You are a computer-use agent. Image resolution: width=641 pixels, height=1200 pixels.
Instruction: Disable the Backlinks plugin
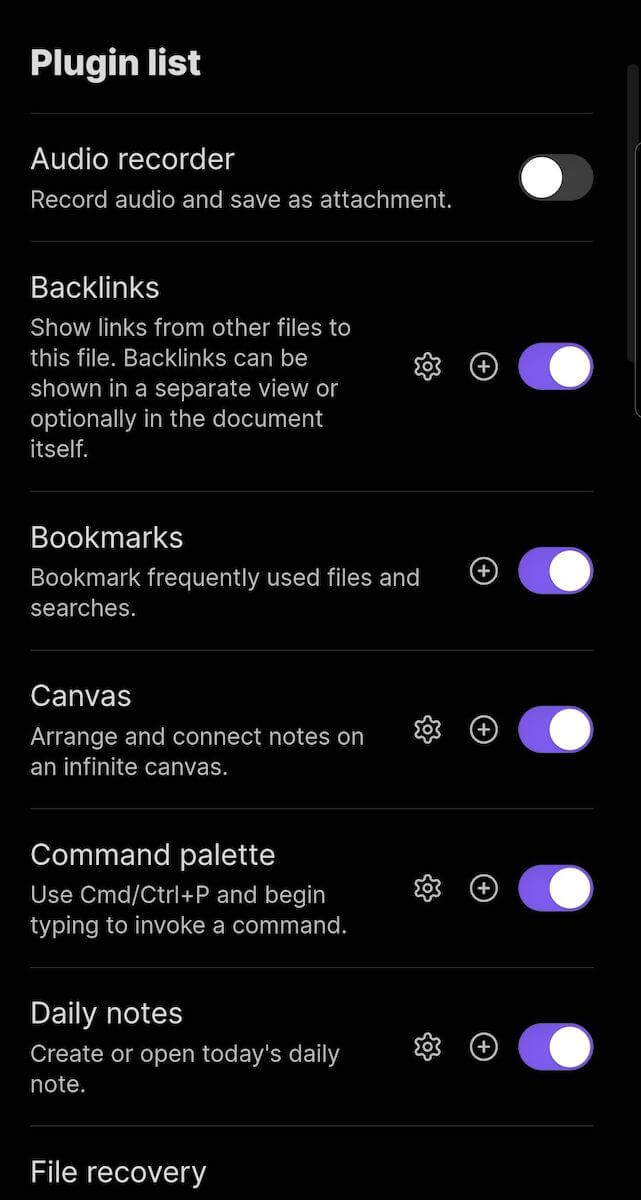tap(555, 367)
